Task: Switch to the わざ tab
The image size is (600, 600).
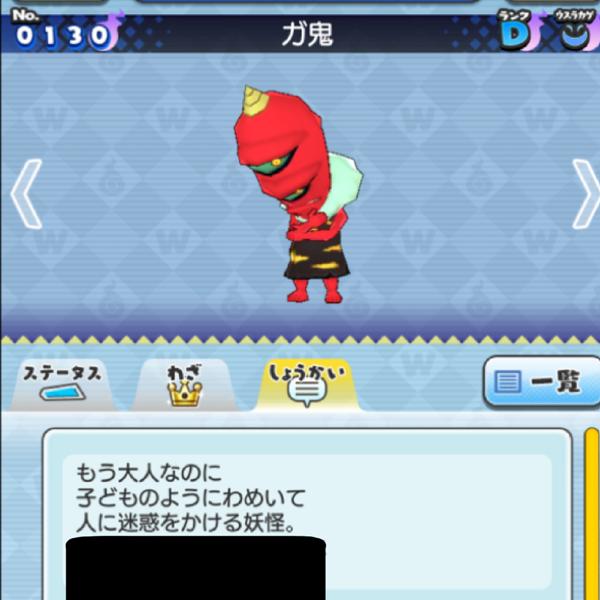Action: click(184, 385)
